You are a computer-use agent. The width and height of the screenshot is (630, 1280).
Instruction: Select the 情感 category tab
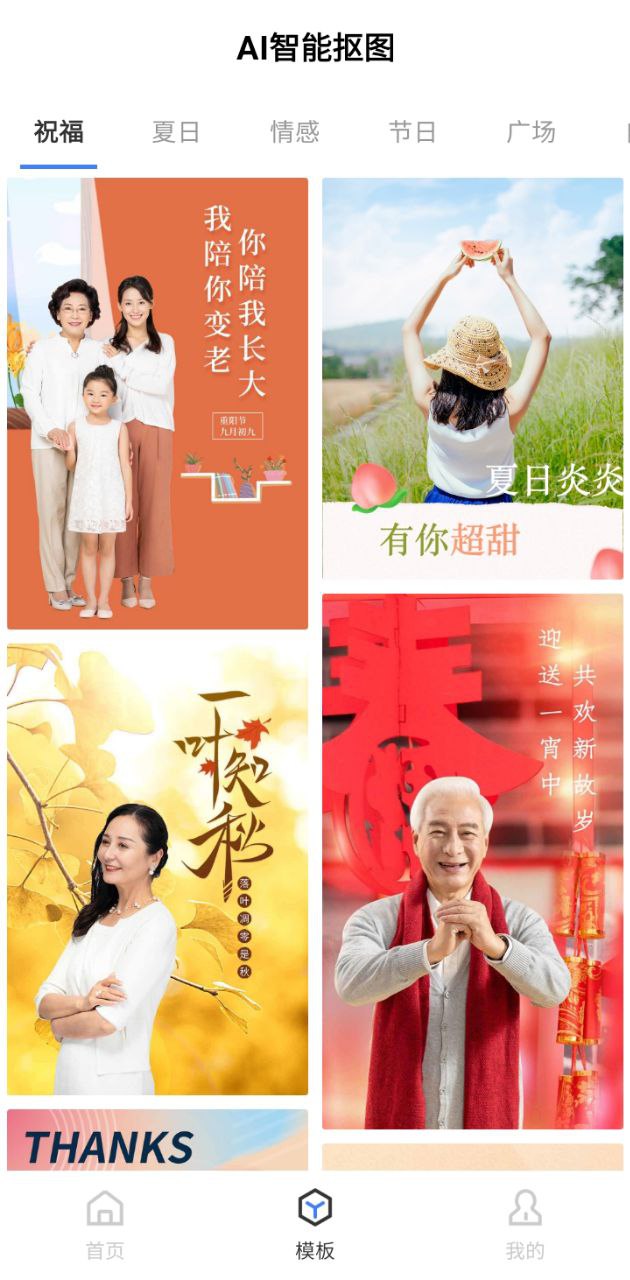(x=294, y=132)
